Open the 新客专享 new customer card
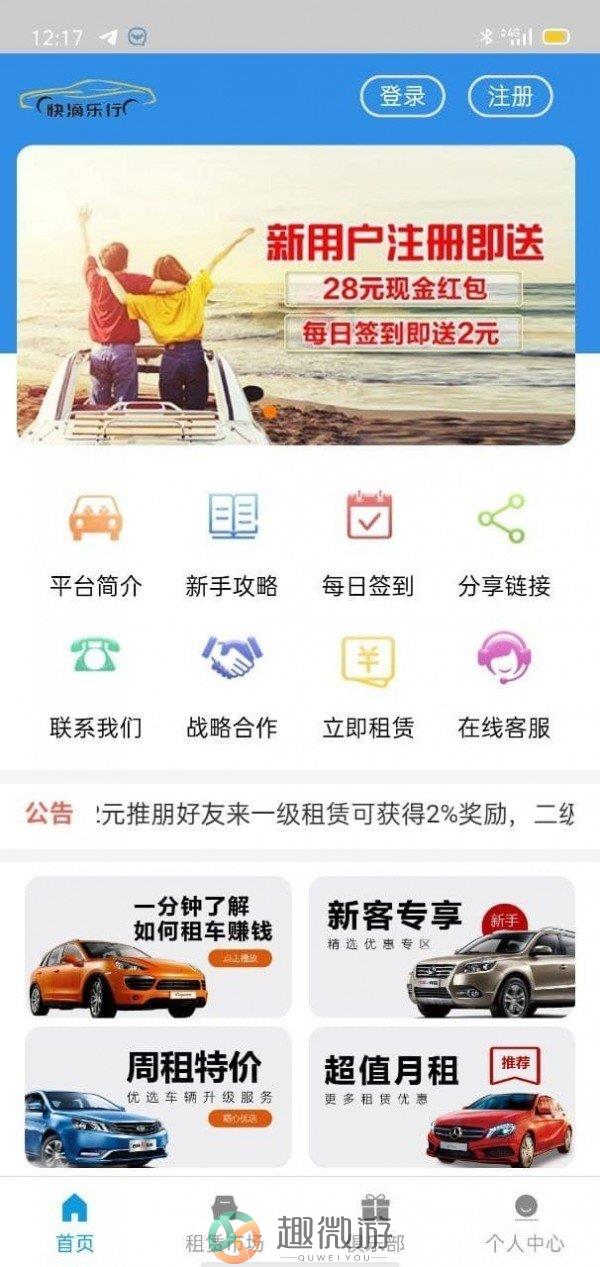This screenshot has width=600, height=1267. coord(441,946)
